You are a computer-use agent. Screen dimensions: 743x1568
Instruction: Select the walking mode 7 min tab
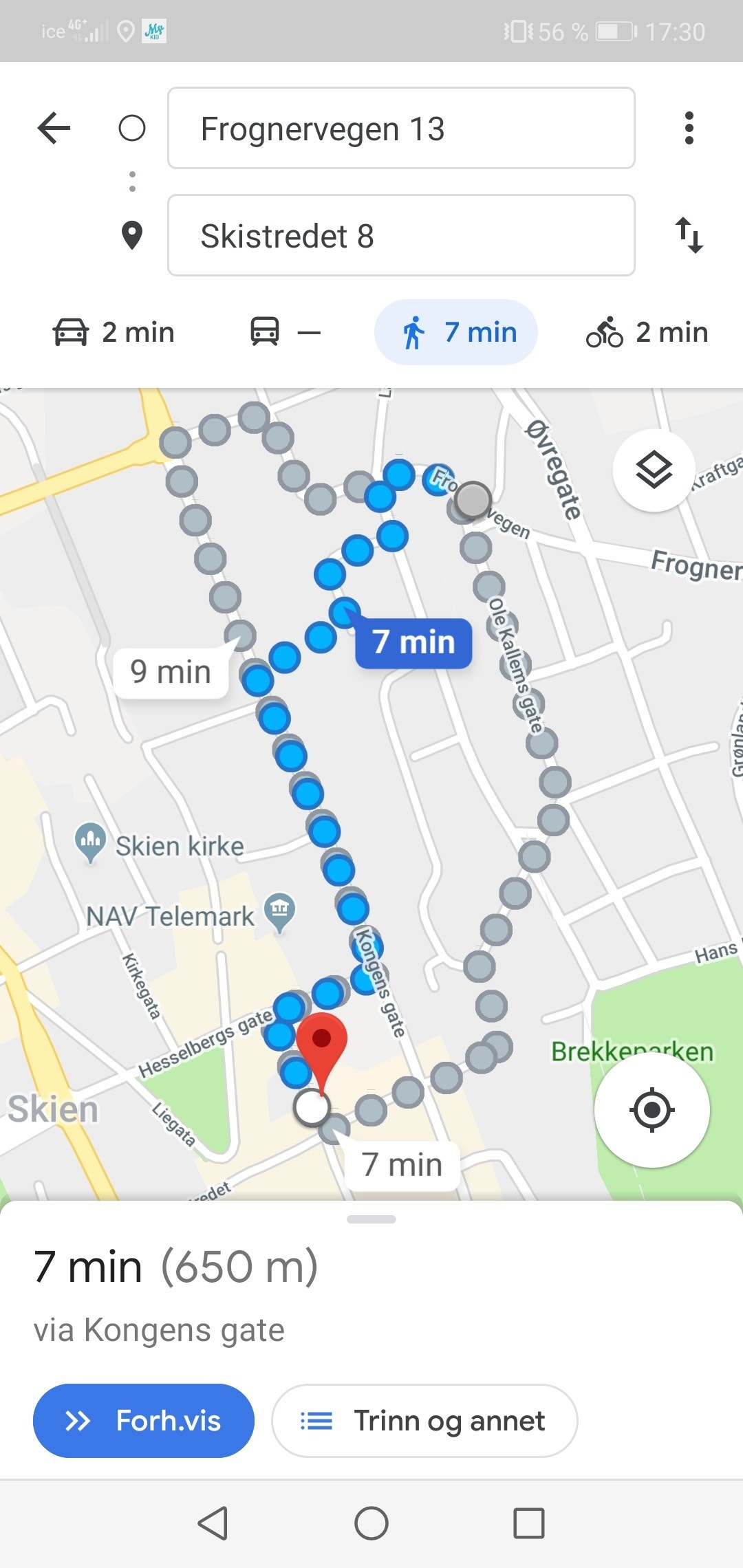coord(455,332)
